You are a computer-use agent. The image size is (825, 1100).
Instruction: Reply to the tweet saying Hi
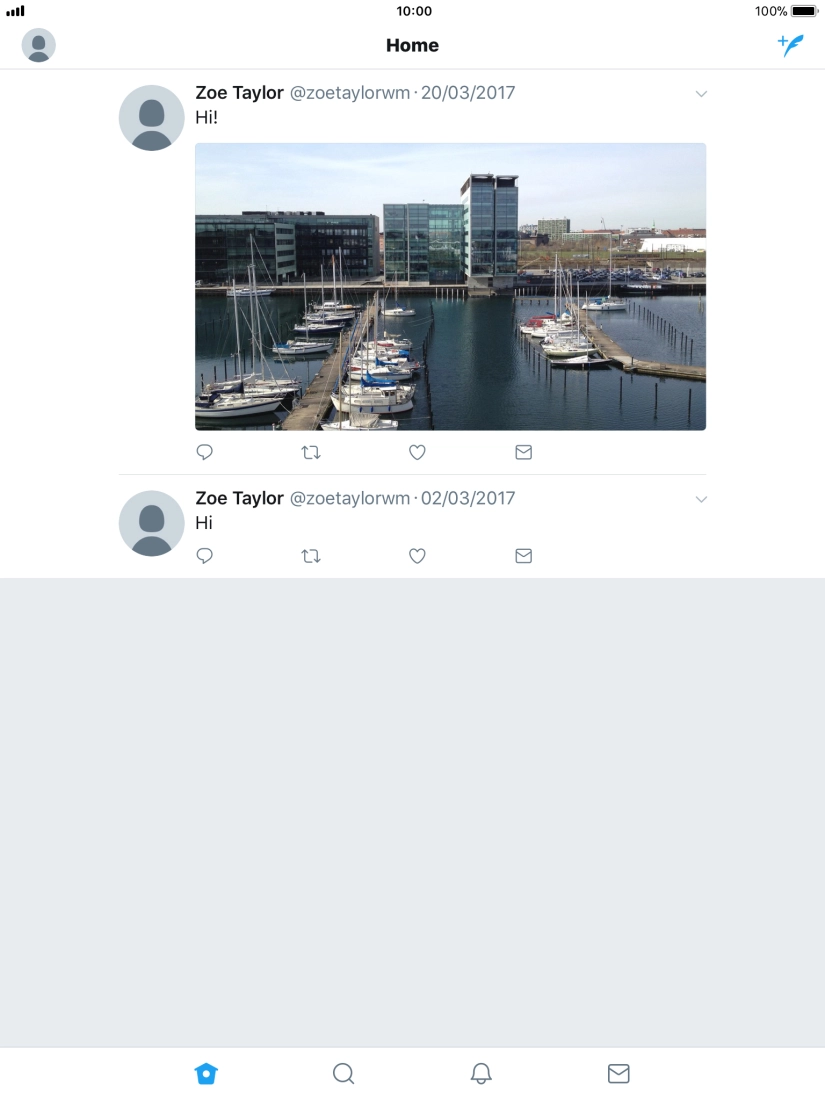204,556
